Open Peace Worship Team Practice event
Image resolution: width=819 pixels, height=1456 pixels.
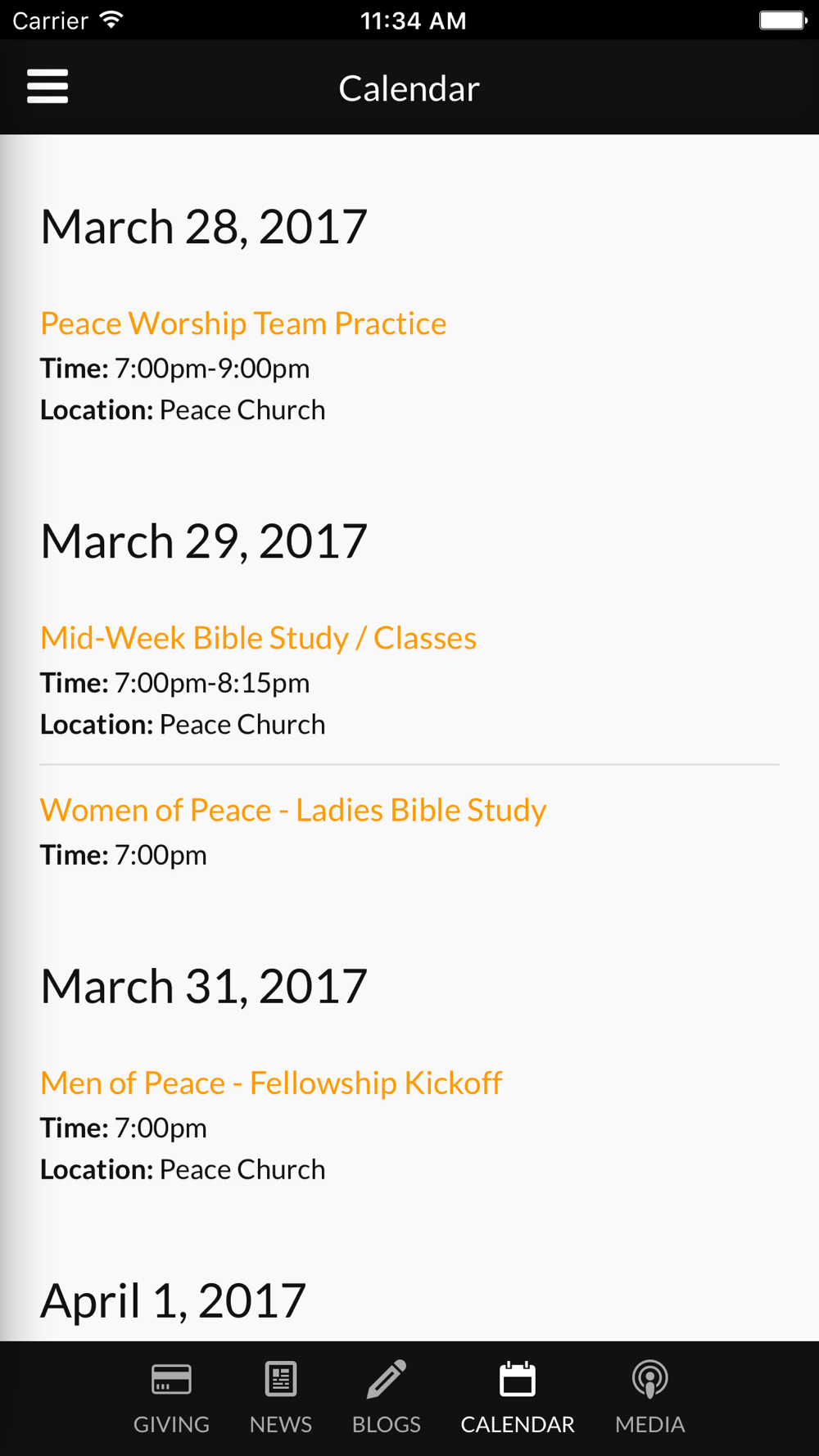(x=243, y=324)
